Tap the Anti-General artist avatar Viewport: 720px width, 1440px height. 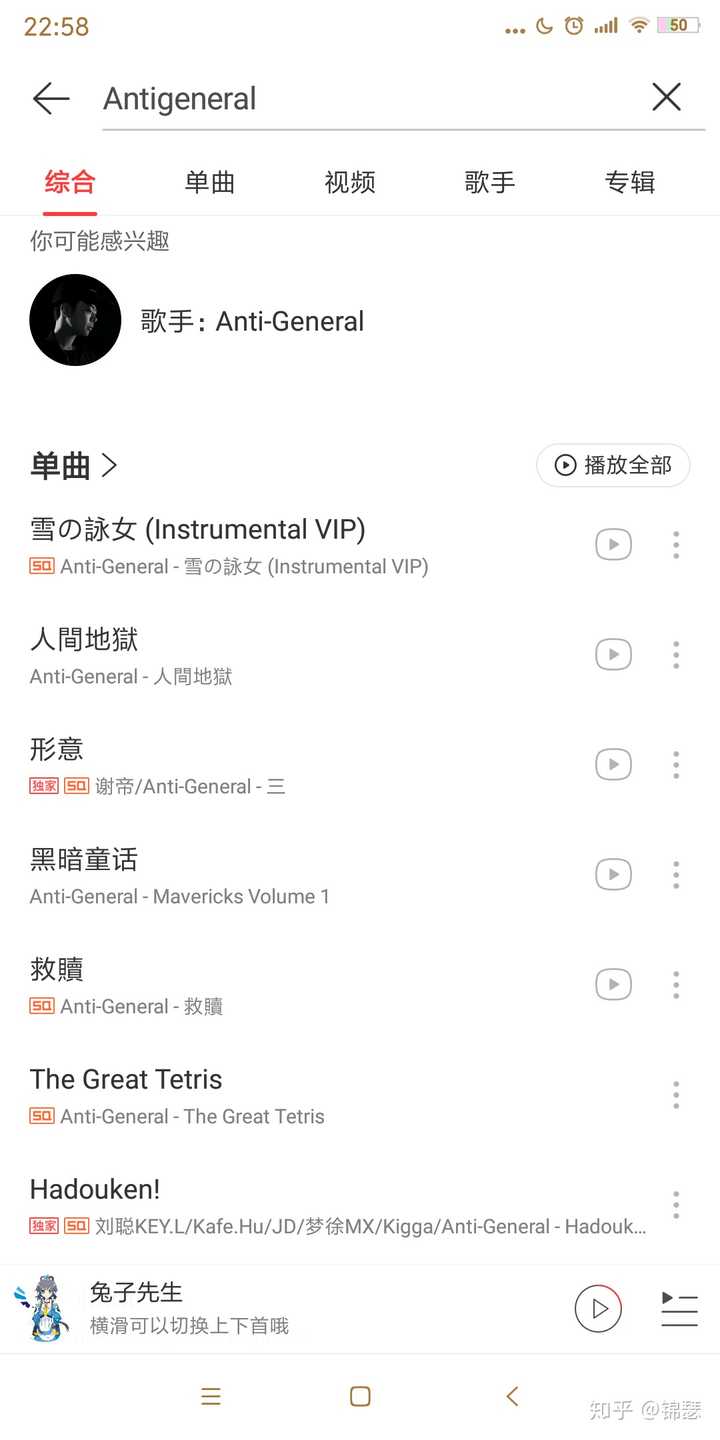(75, 320)
